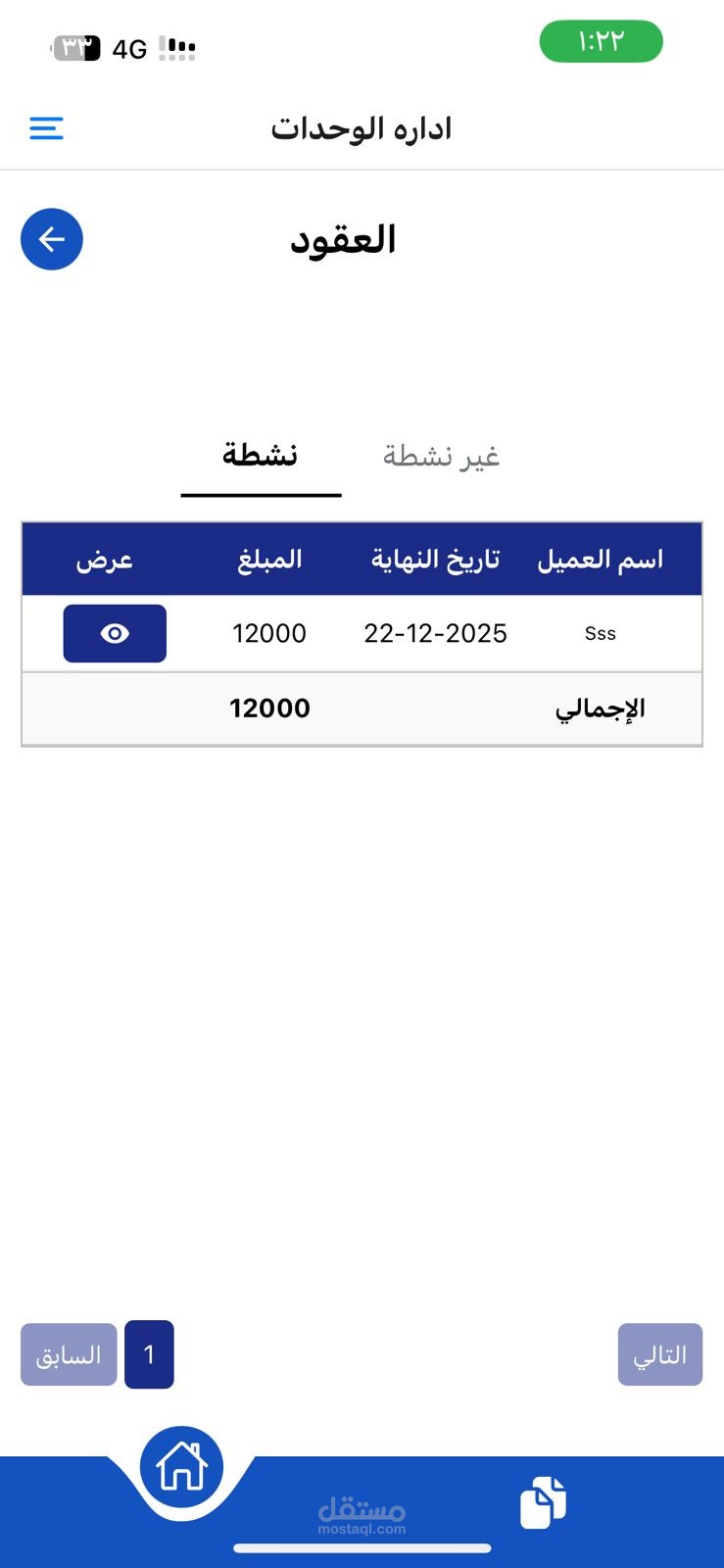Open the home tab in bottom bar
This screenshot has height=1568, width=724.
(182, 1467)
